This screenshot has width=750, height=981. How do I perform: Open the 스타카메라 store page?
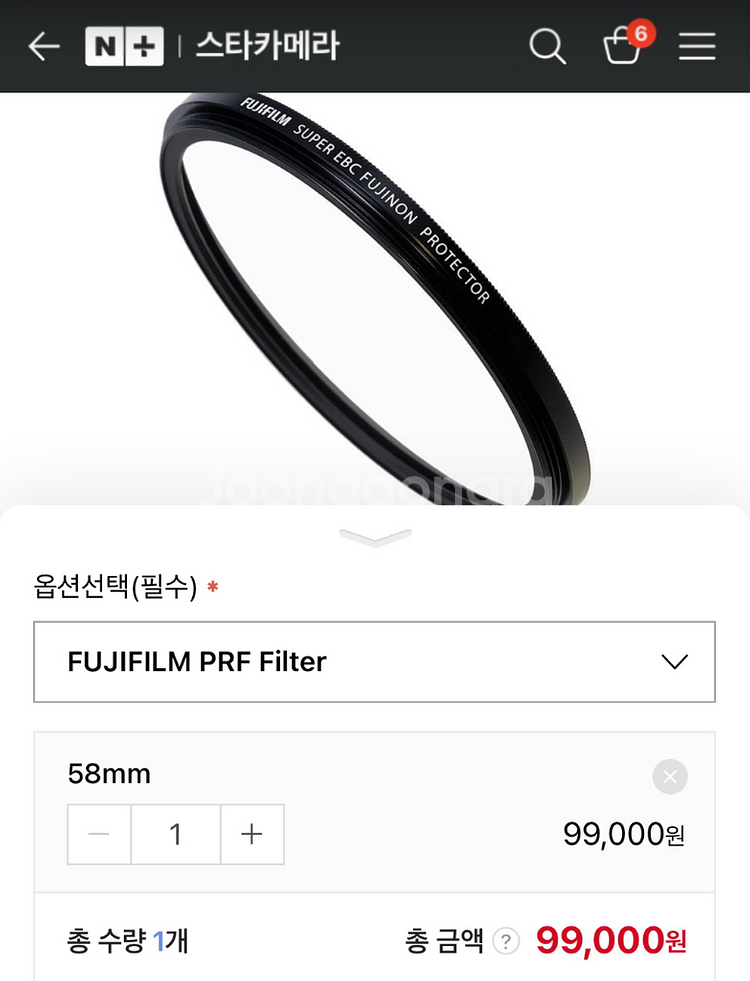coord(267,46)
